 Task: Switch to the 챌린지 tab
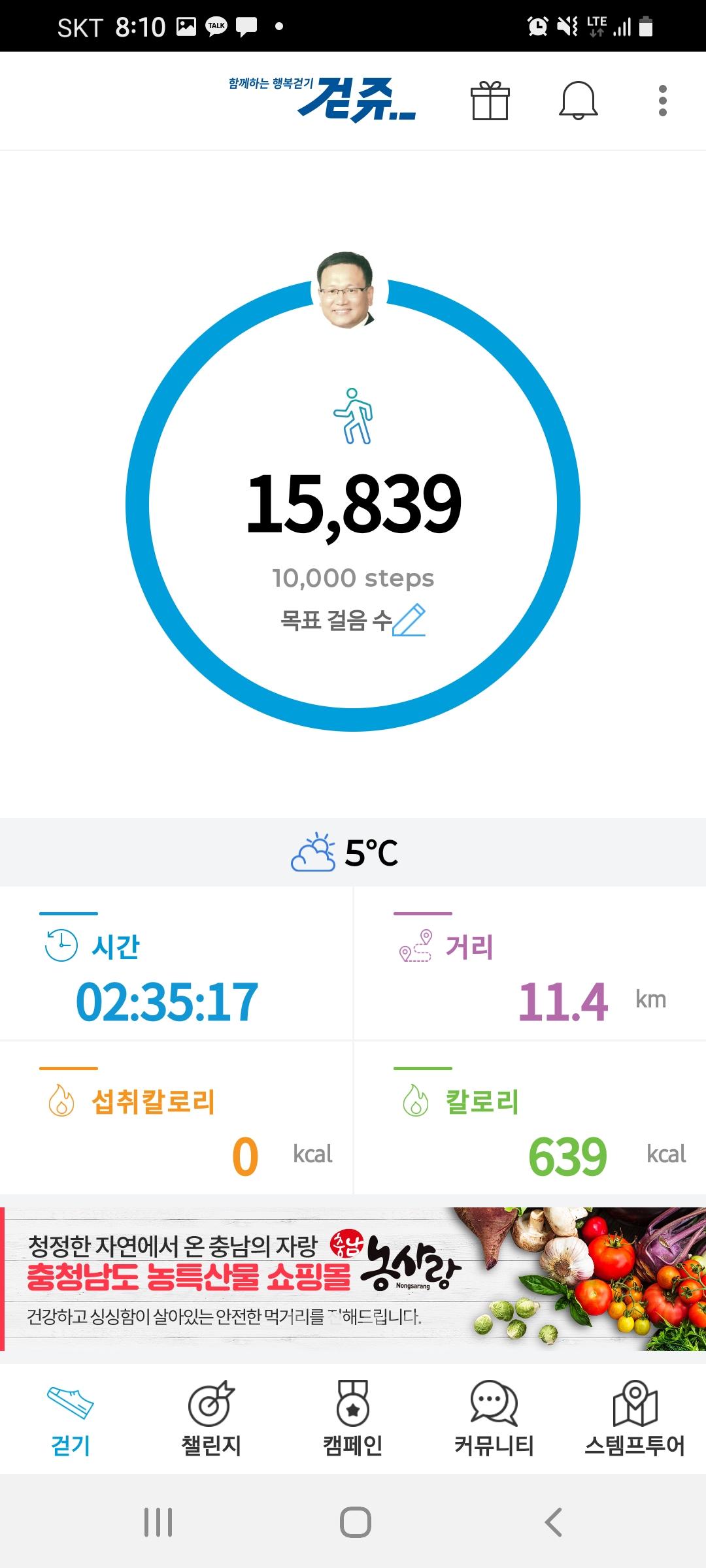[211, 1419]
